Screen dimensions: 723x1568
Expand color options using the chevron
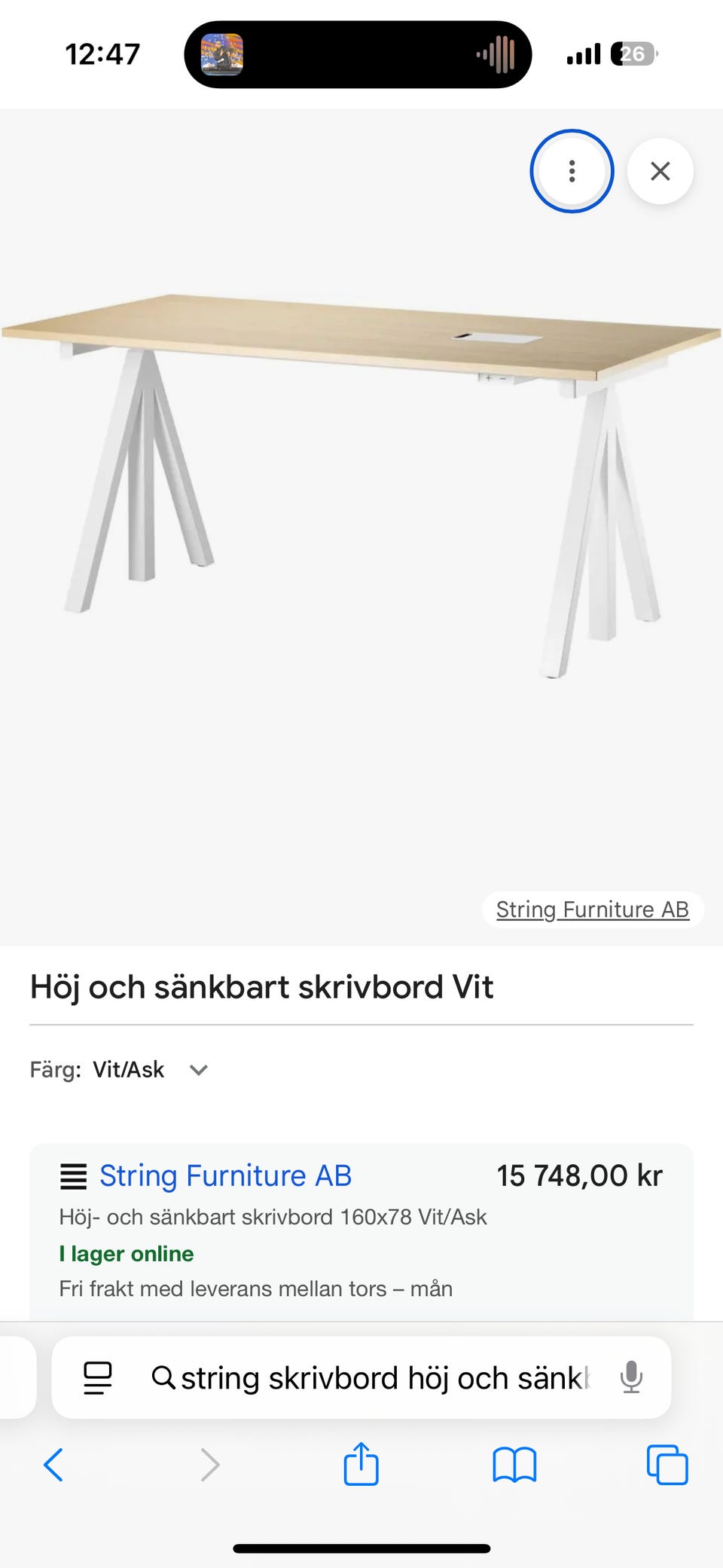[x=198, y=1070]
